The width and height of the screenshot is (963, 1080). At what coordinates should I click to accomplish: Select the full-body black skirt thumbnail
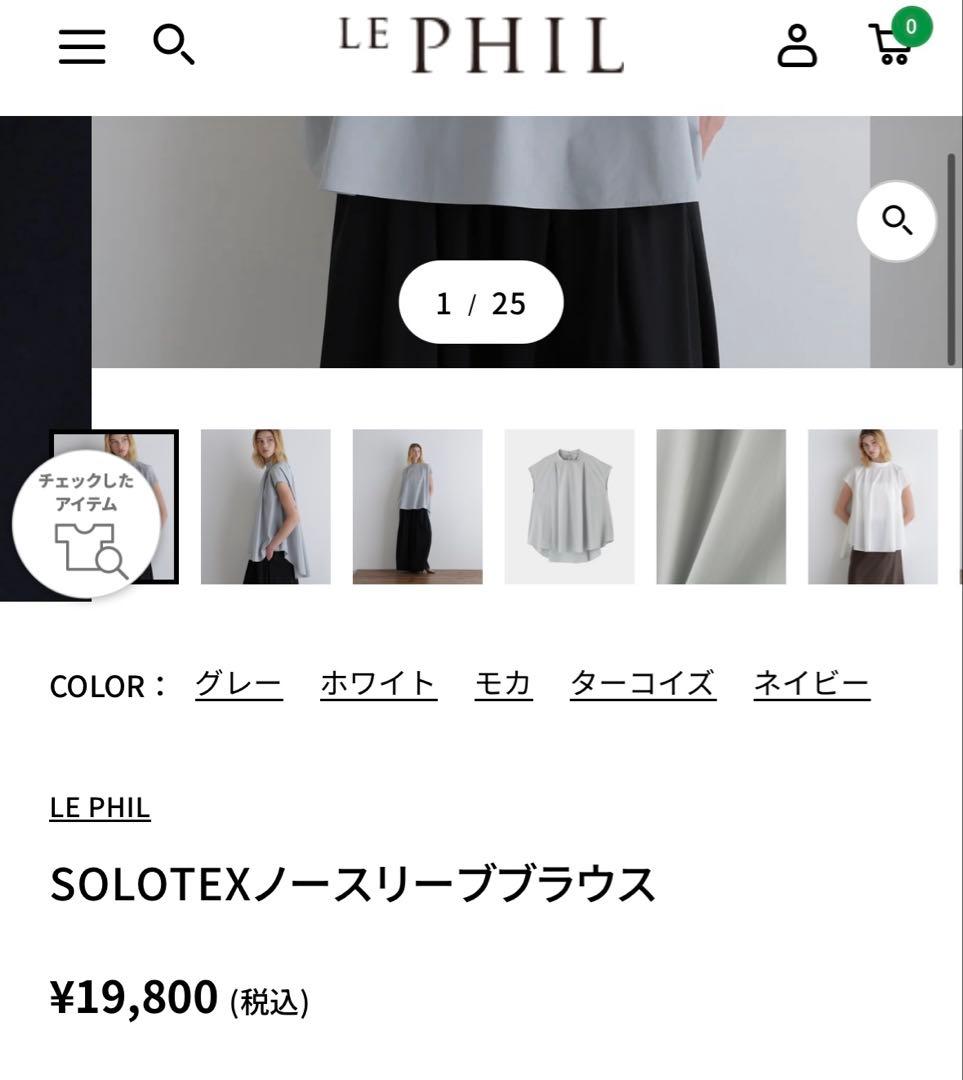tap(417, 506)
